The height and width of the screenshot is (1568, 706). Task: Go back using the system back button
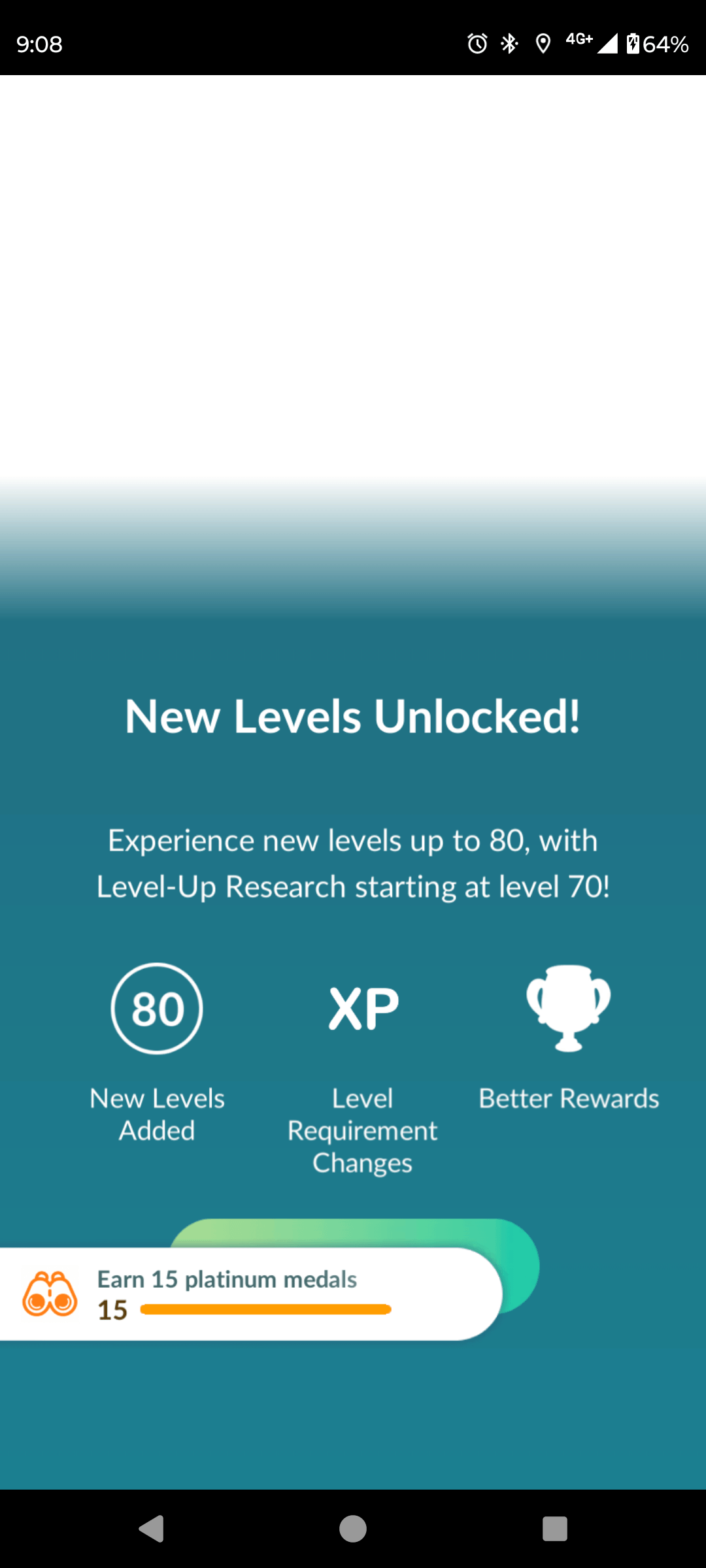pos(152,1529)
